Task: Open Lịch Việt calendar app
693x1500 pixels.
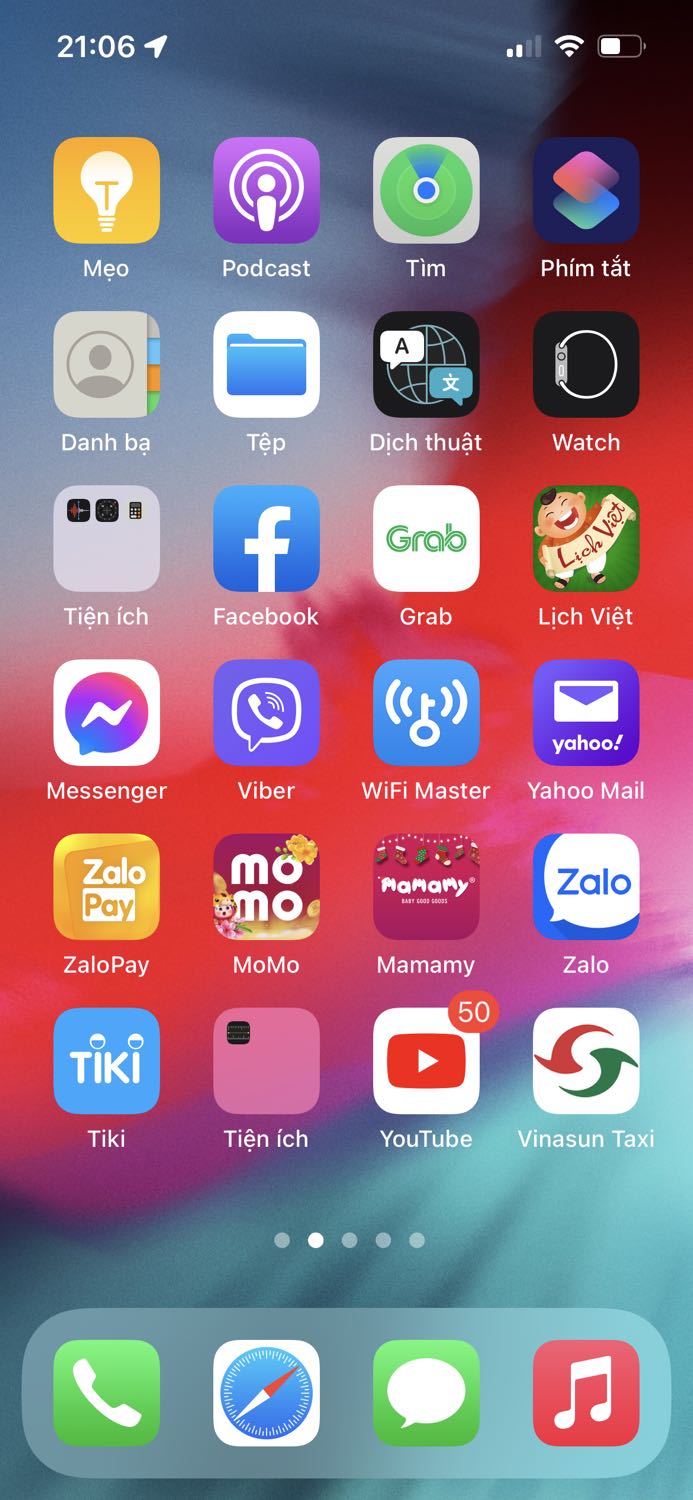Action: click(586, 538)
